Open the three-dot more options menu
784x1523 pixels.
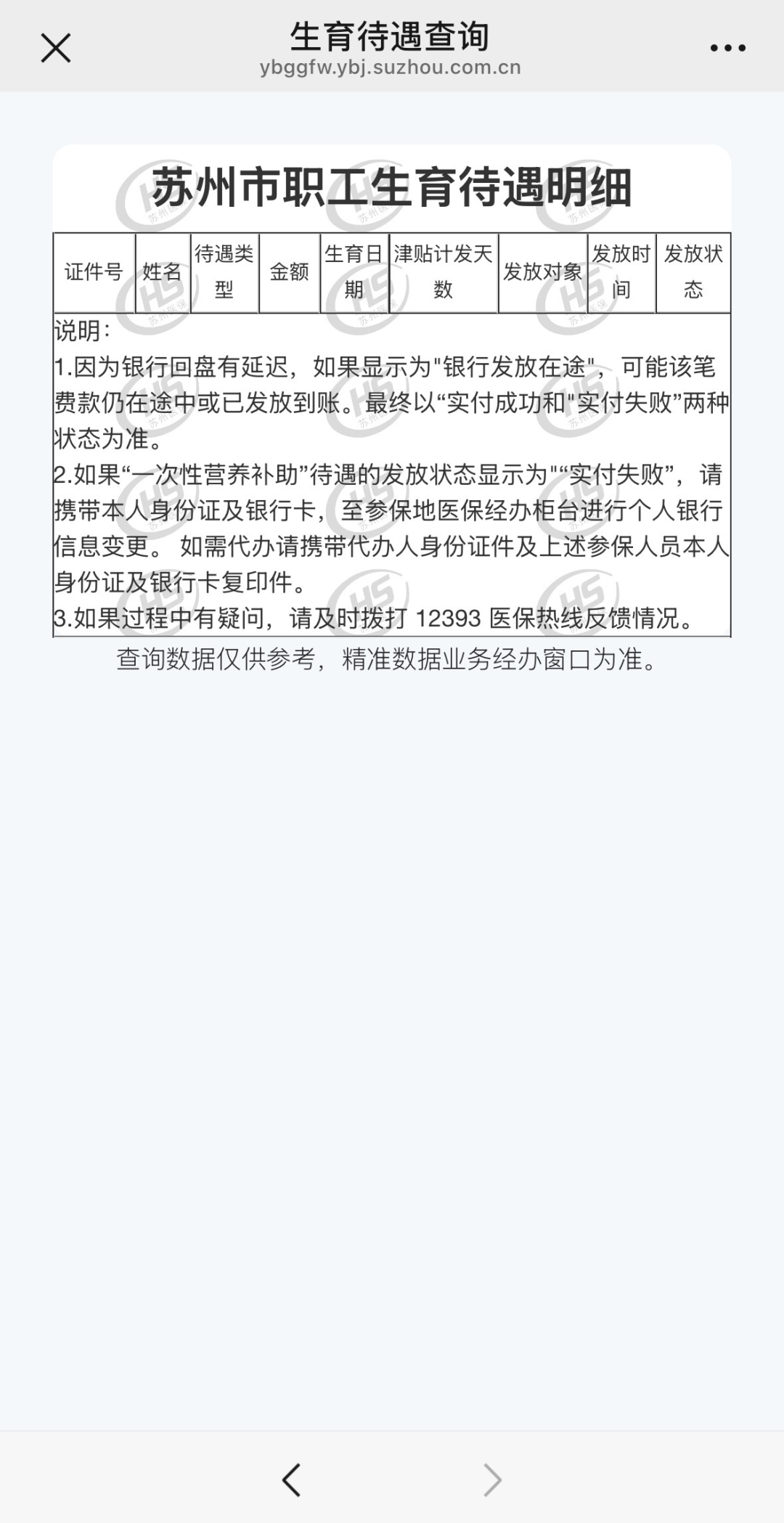(x=727, y=49)
